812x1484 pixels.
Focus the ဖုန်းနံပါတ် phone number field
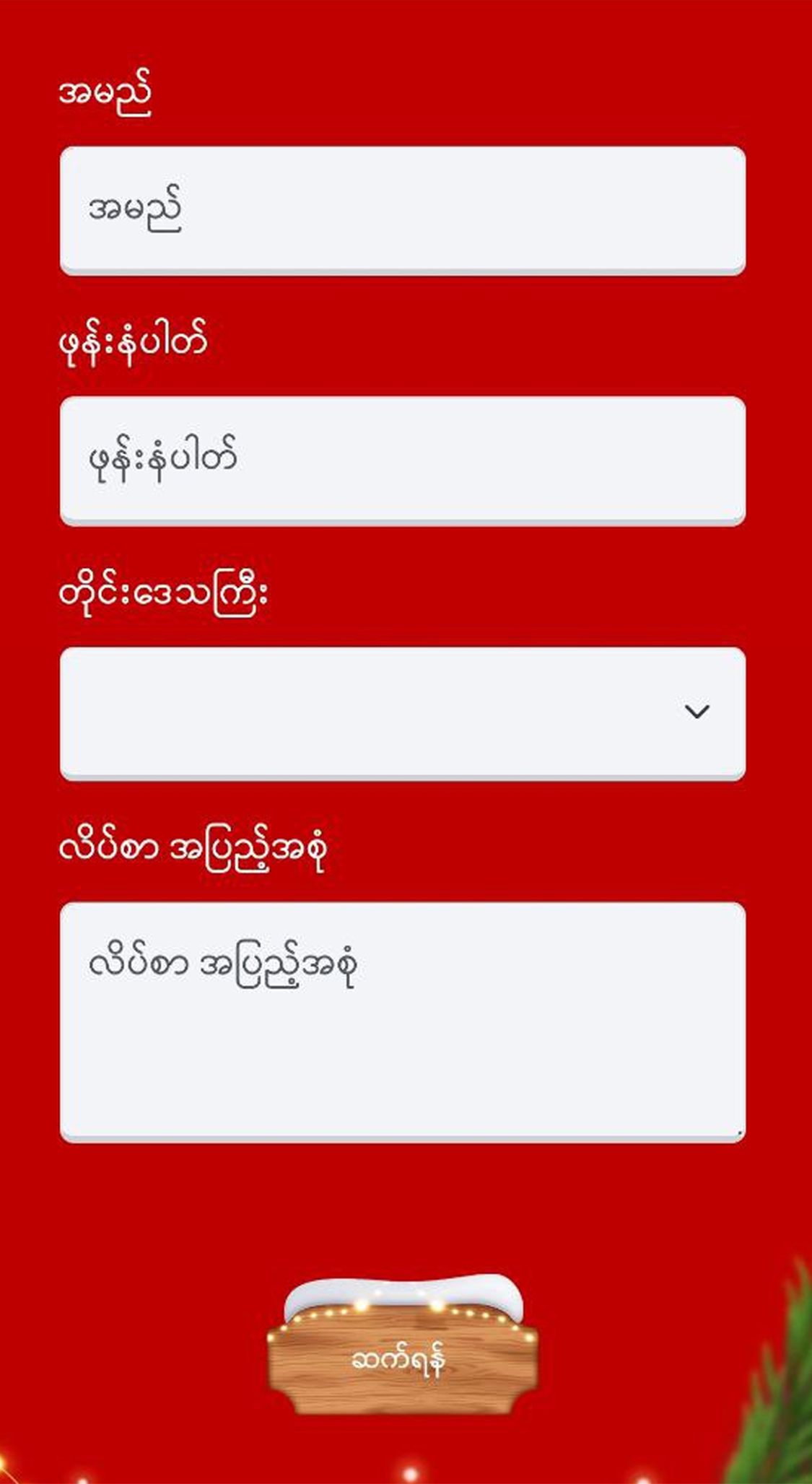coord(402,460)
